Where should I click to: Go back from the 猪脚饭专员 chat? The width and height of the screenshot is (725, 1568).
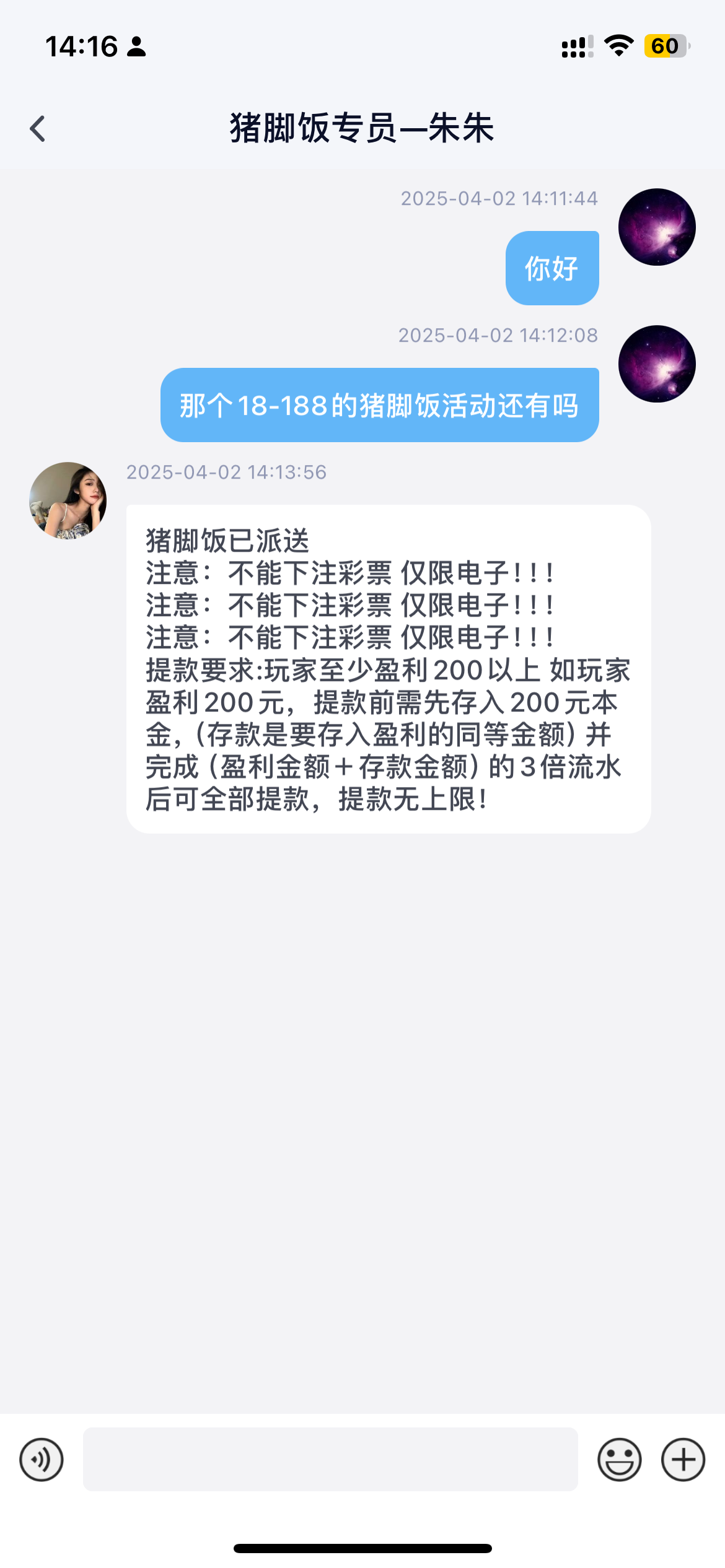[x=38, y=129]
